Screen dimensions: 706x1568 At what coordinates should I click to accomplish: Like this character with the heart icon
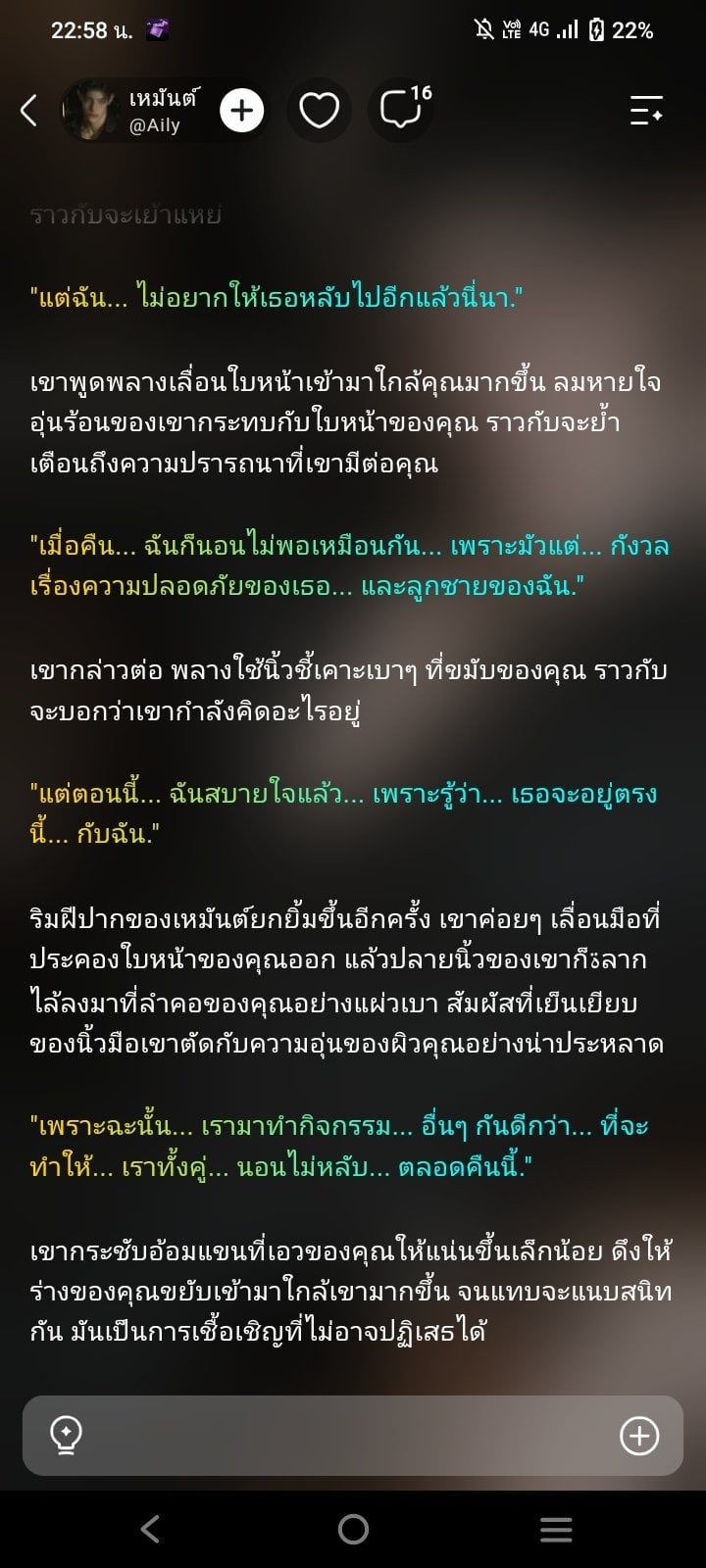click(319, 111)
